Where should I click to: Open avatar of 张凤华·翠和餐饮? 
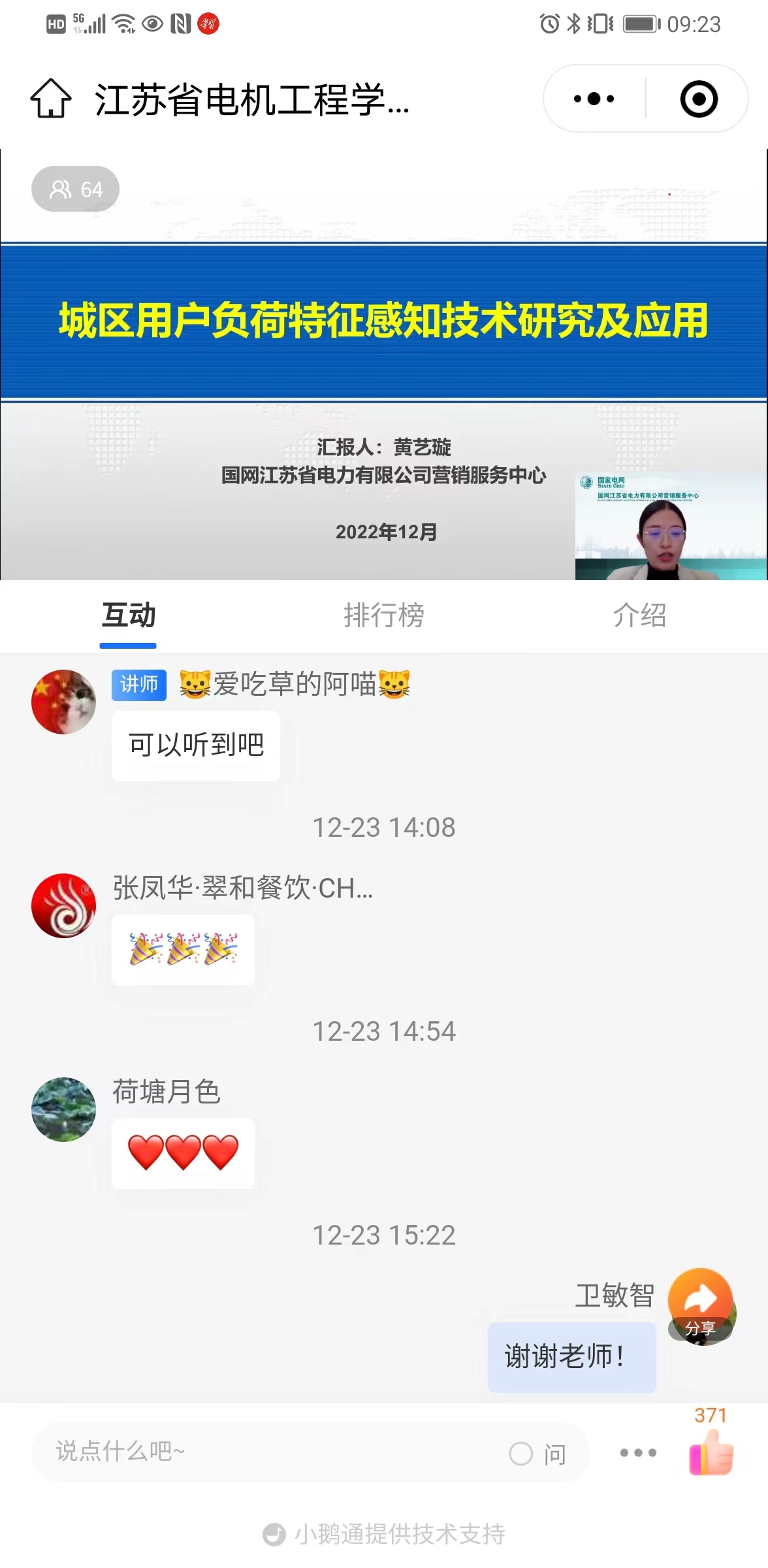(x=63, y=905)
